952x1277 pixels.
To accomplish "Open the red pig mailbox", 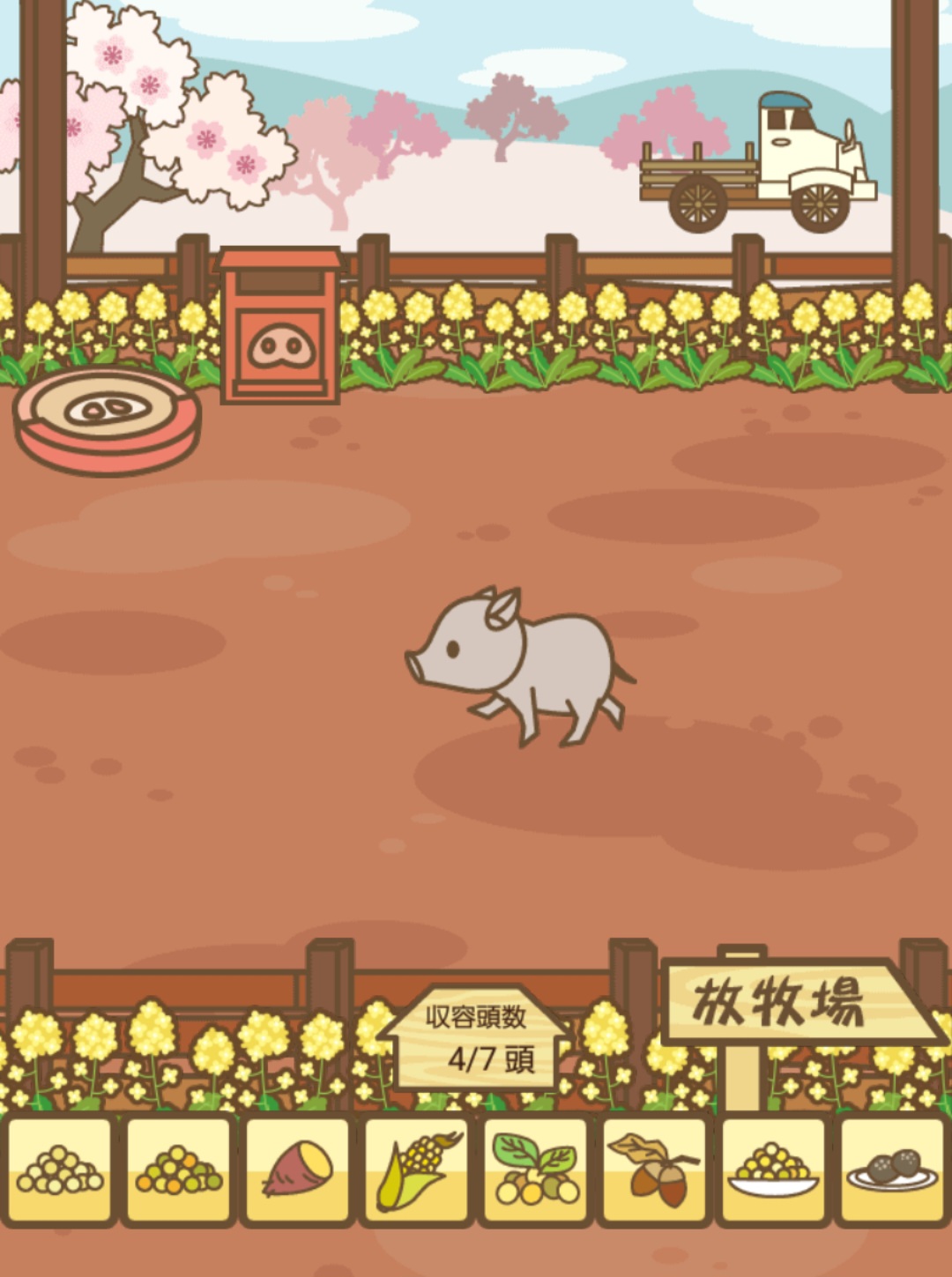I will pyautogui.click(x=280, y=326).
